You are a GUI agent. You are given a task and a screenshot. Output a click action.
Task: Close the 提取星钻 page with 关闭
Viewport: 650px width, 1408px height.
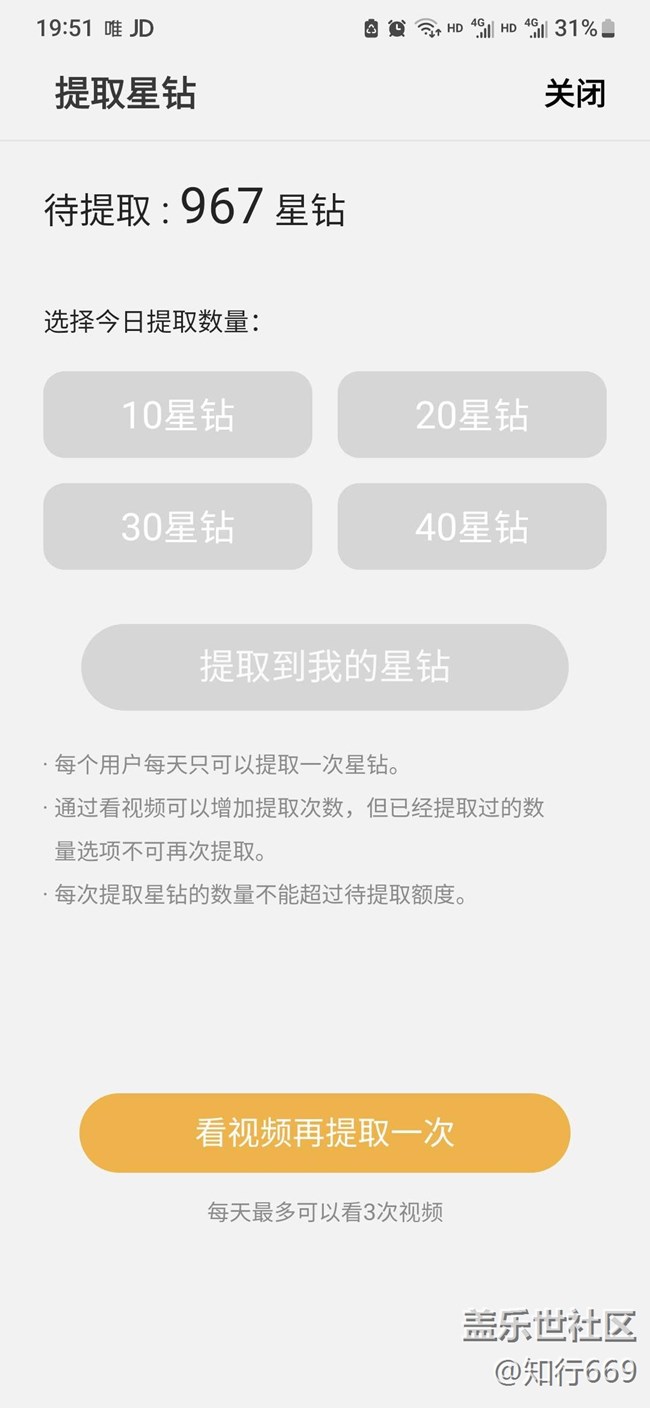[574, 94]
